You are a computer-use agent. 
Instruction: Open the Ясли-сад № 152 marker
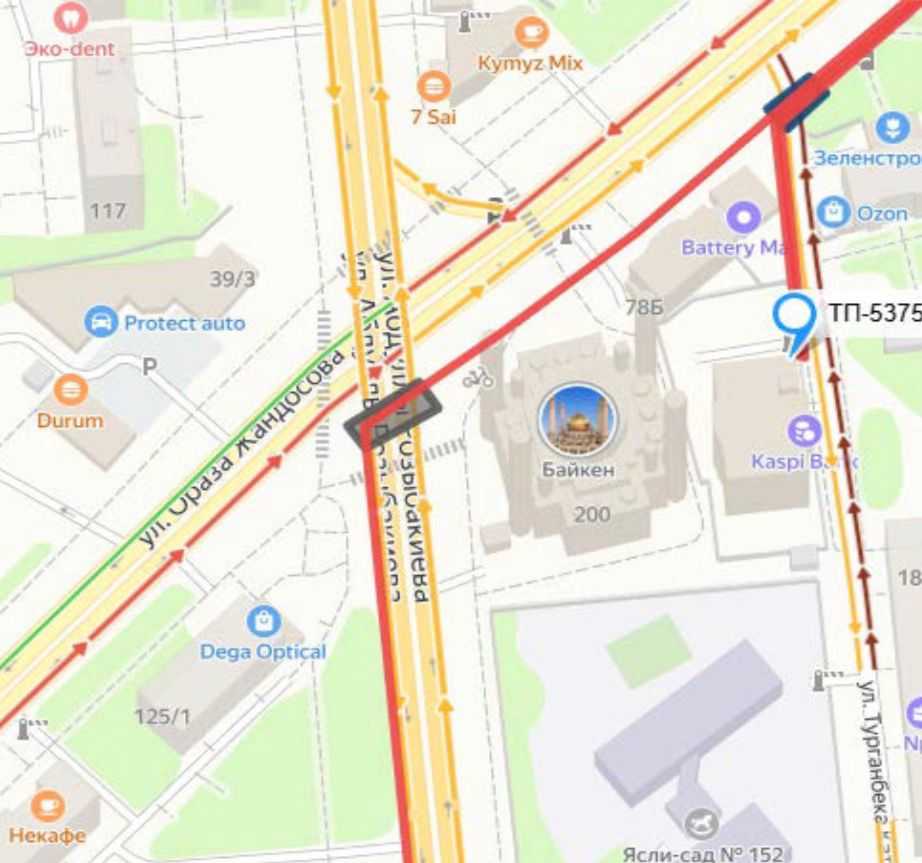(701, 824)
